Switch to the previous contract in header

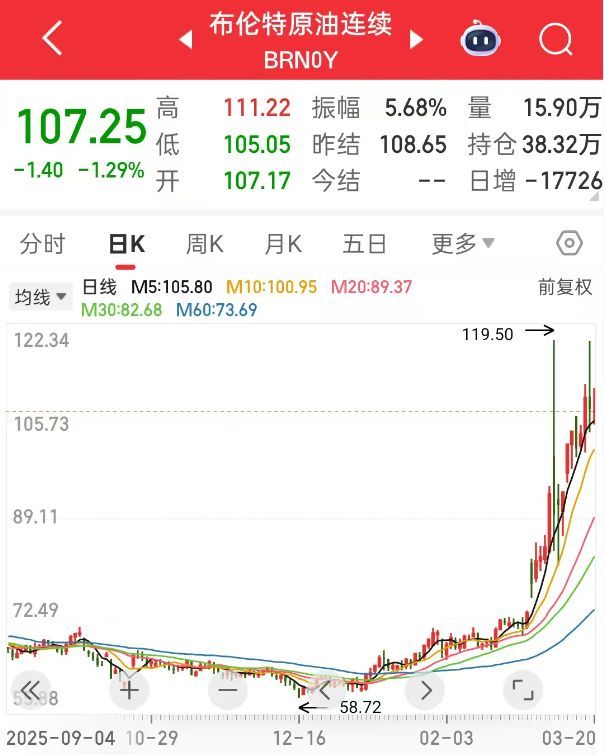pos(185,40)
